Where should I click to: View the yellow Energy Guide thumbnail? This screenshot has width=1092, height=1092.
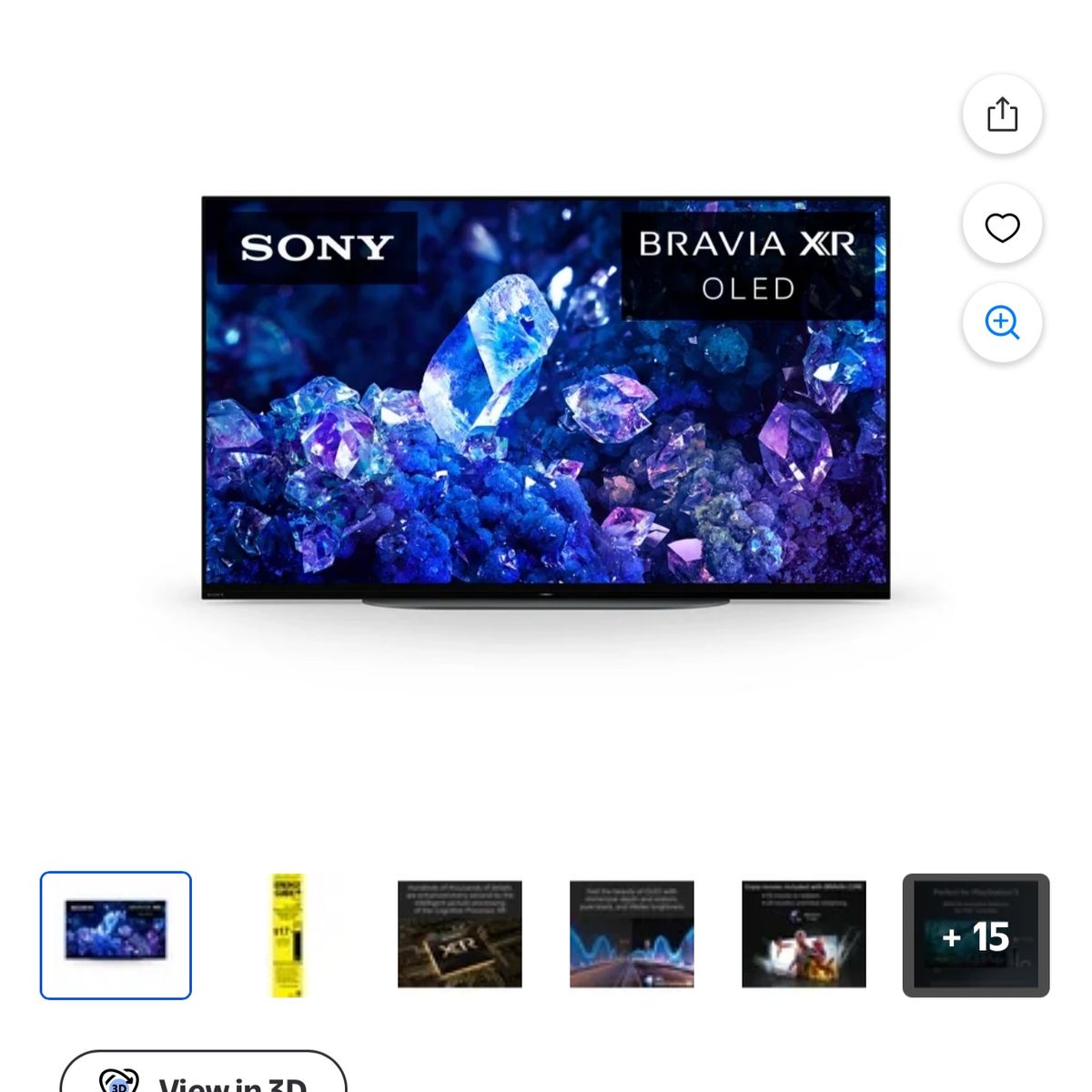tap(288, 935)
